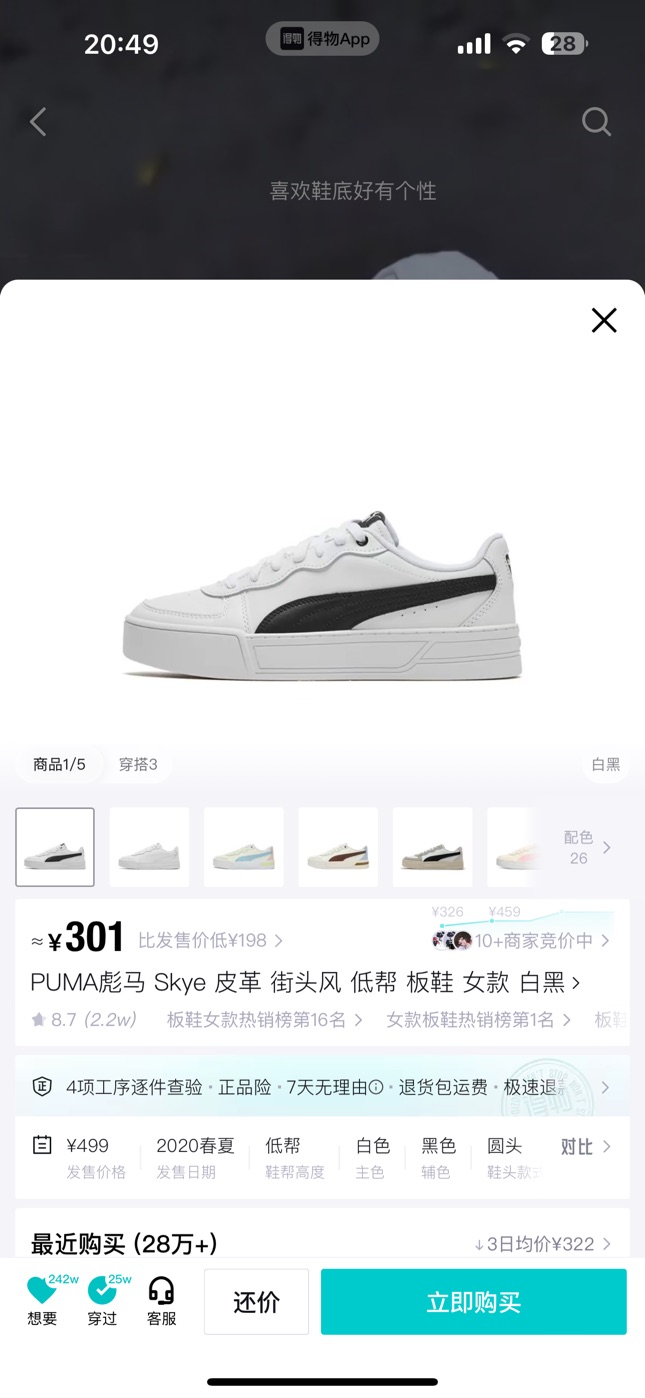Close the product sheet with X
This screenshot has width=645, height=1398.
604,320
